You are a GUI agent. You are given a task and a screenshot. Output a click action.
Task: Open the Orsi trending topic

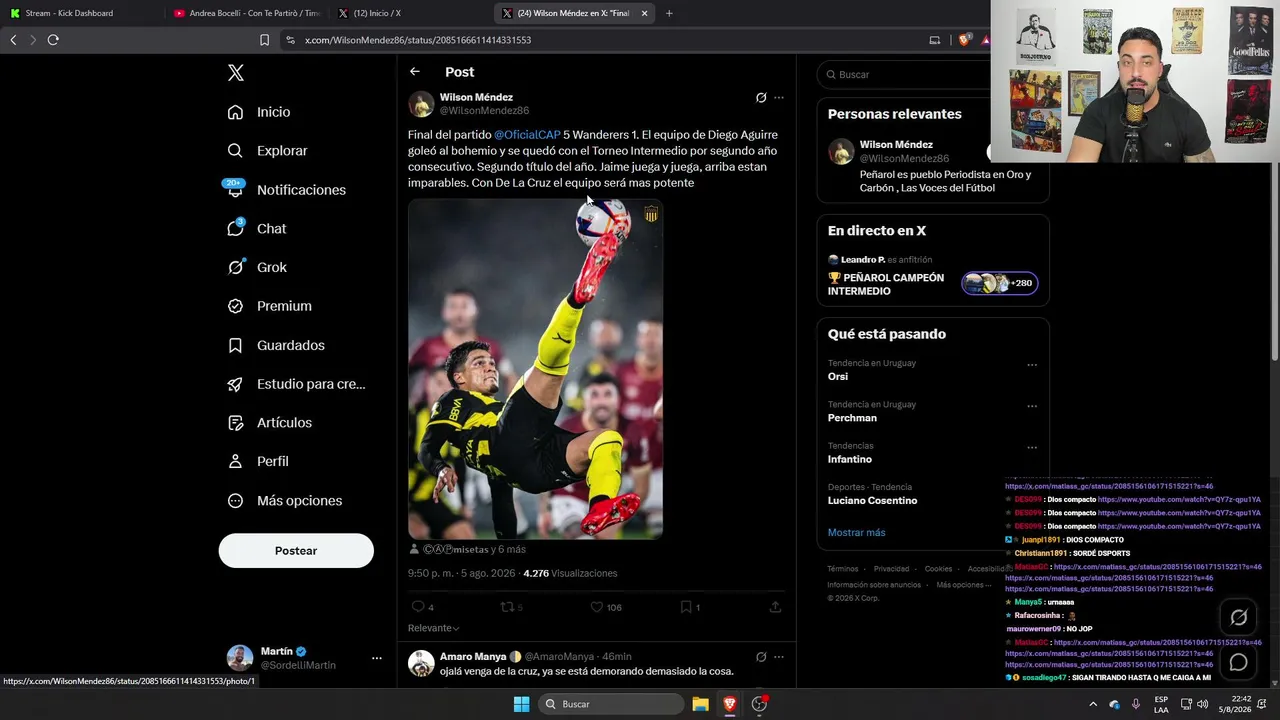pos(838,377)
